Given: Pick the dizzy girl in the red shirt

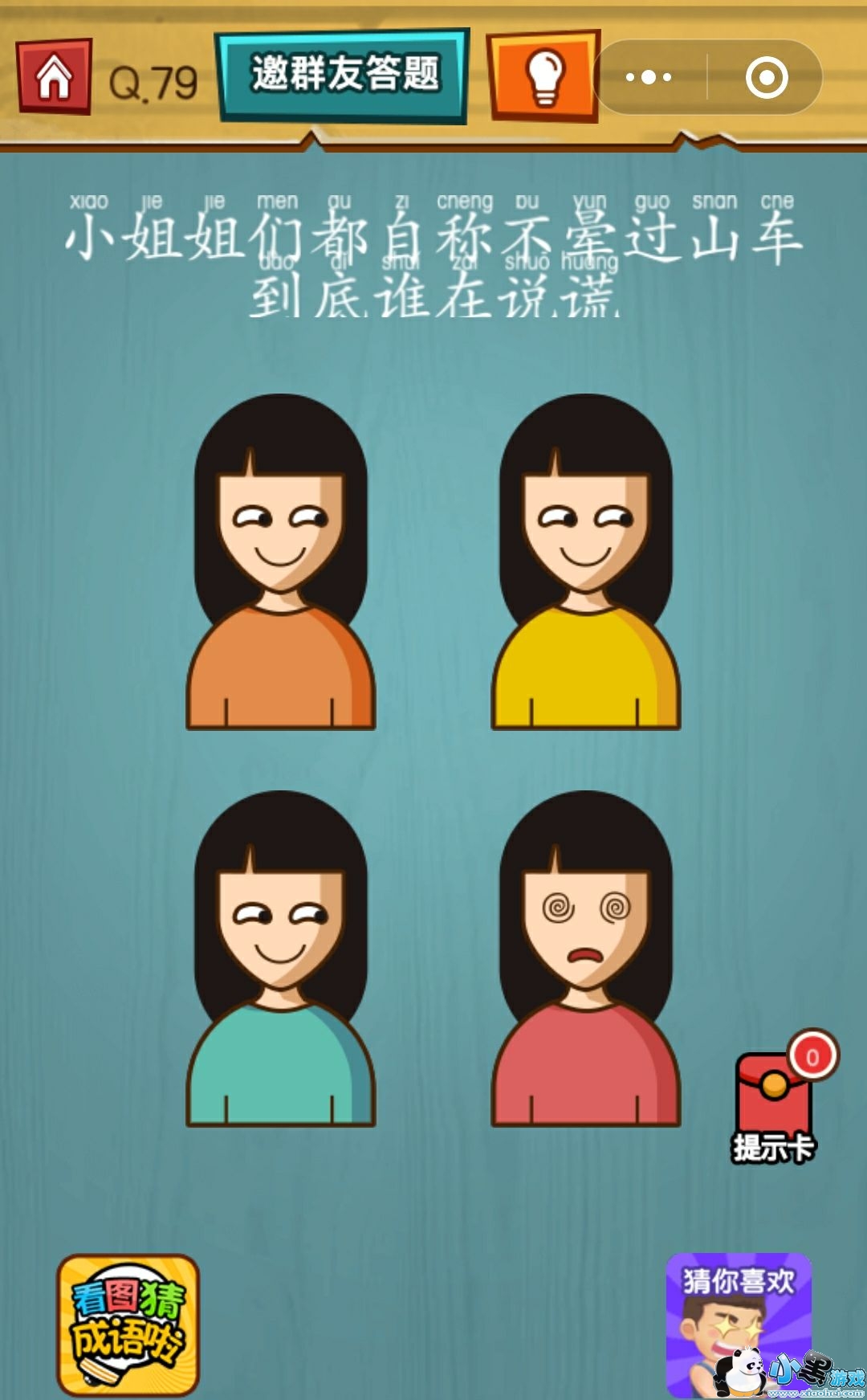Looking at the screenshot, I should click(x=585, y=960).
